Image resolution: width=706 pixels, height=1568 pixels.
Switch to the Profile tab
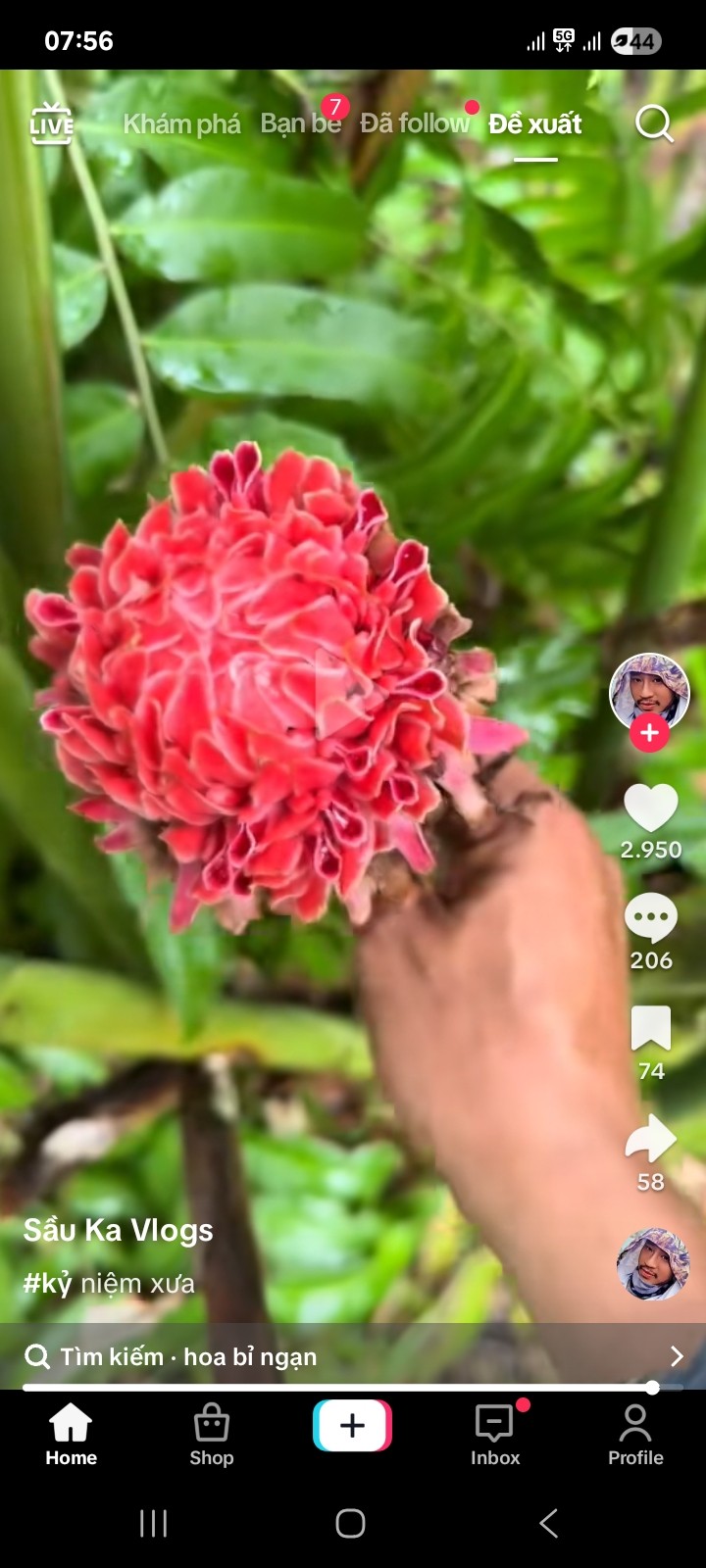(635, 1435)
